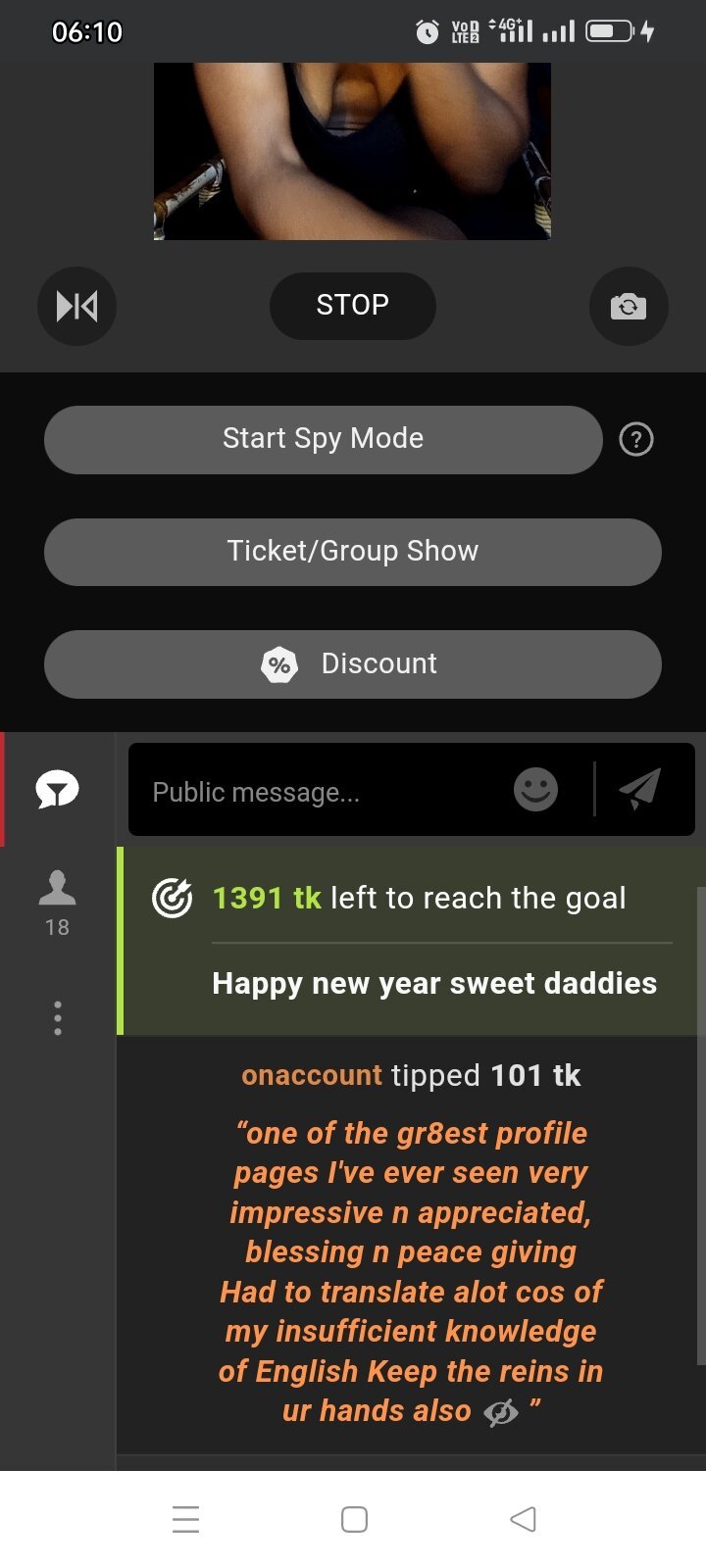This screenshot has height=1568, width=706.
Task: Switch to the chat tab
Action: point(57,789)
